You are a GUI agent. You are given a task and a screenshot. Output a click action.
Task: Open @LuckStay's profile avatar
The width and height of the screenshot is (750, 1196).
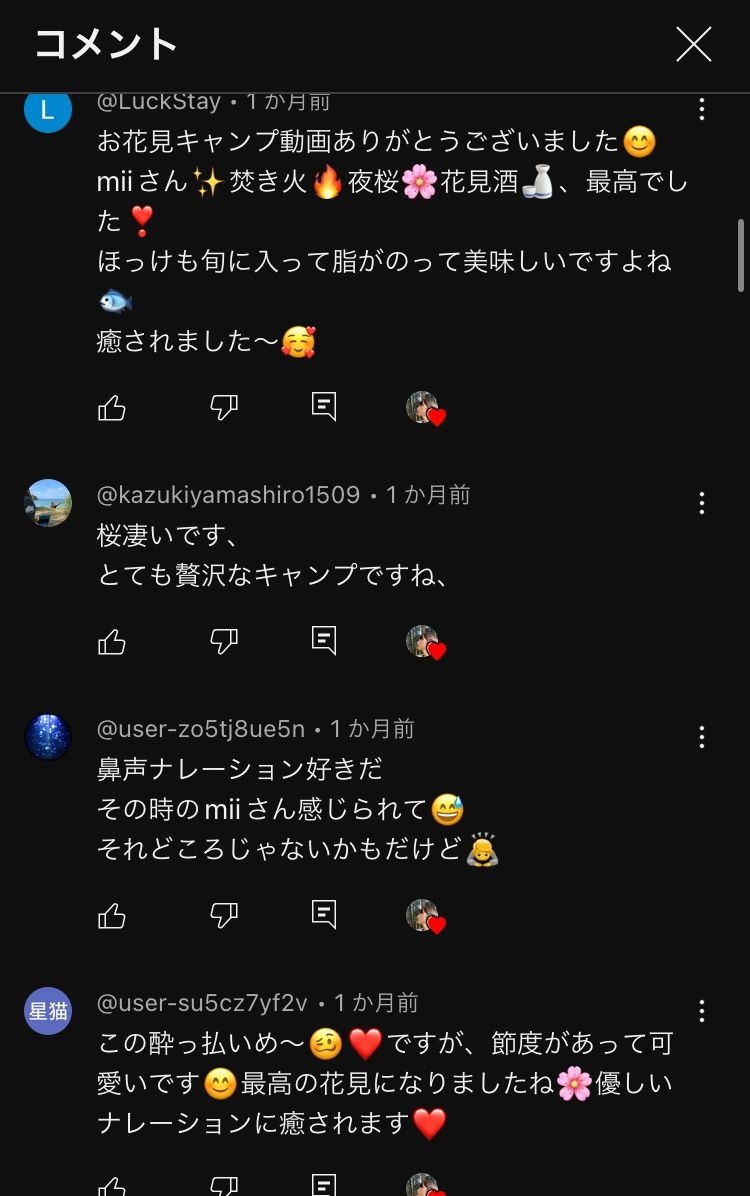click(x=48, y=112)
